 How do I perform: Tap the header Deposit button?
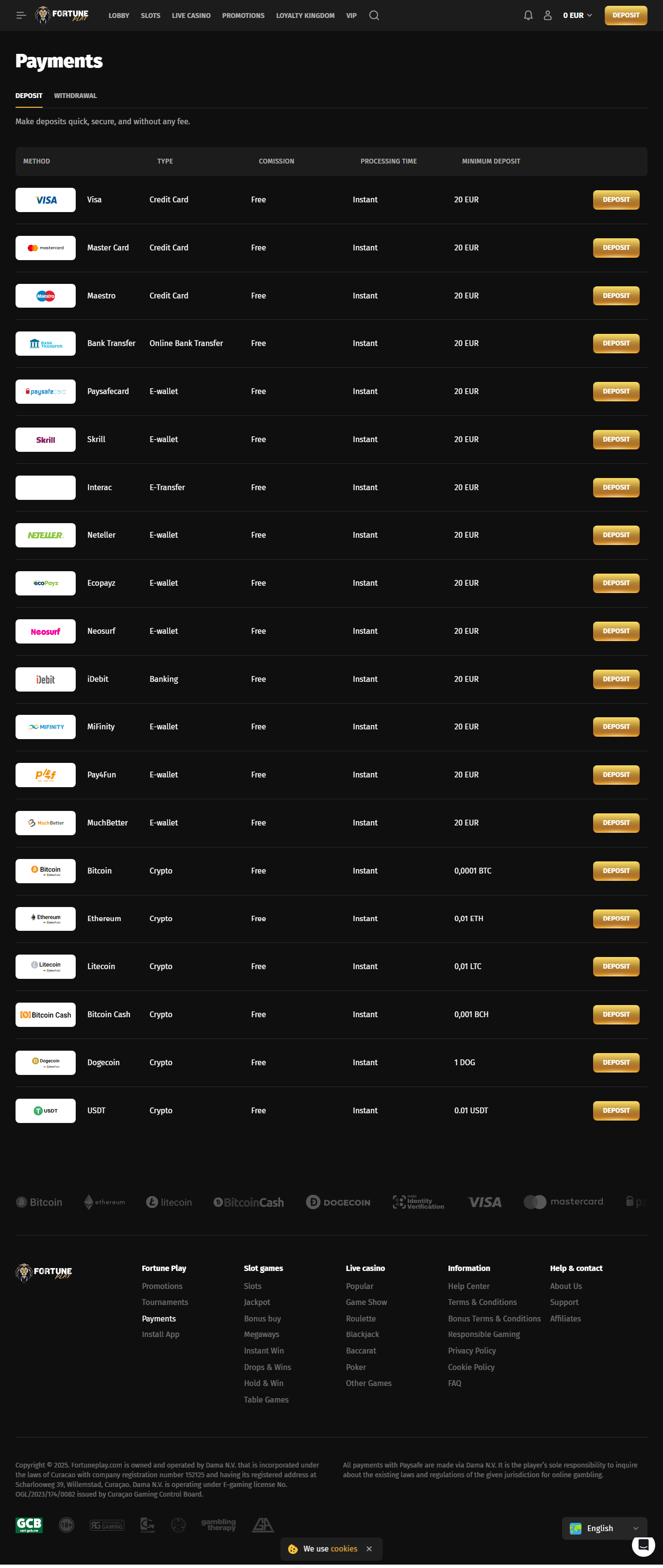[625, 15]
